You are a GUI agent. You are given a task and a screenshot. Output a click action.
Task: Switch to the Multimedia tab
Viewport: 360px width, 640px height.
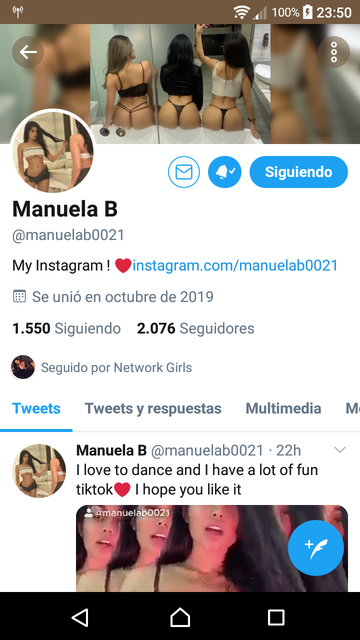[x=283, y=409]
